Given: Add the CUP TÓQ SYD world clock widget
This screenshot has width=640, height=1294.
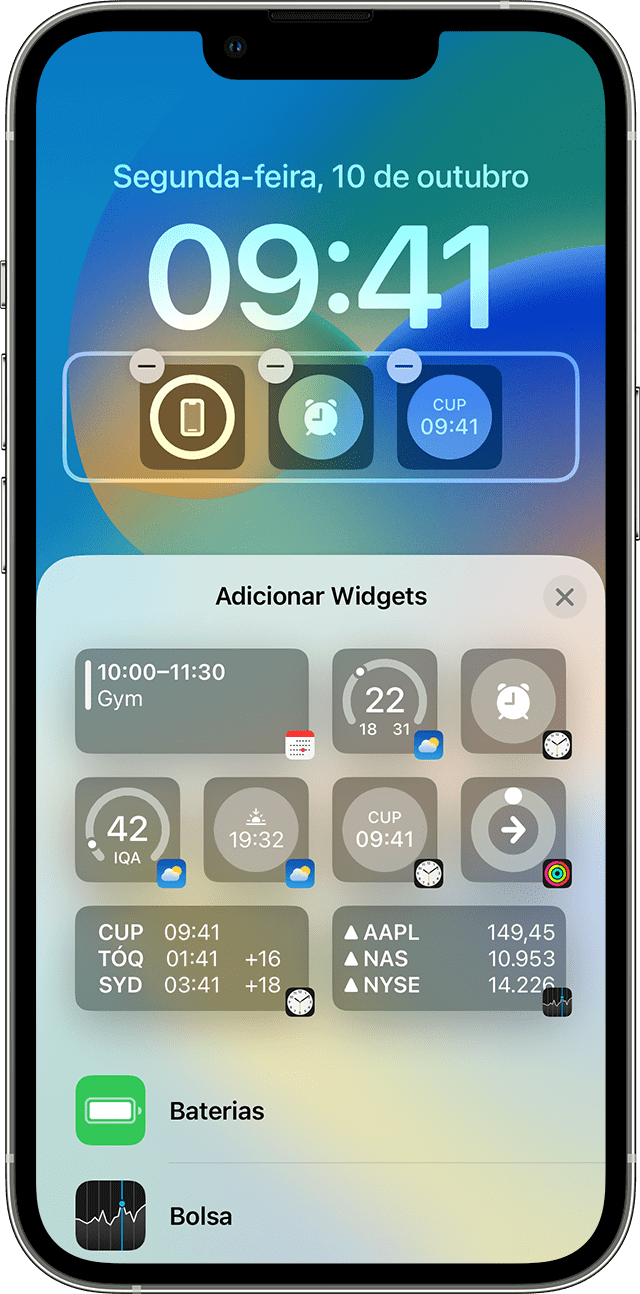Looking at the screenshot, I should [191, 958].
